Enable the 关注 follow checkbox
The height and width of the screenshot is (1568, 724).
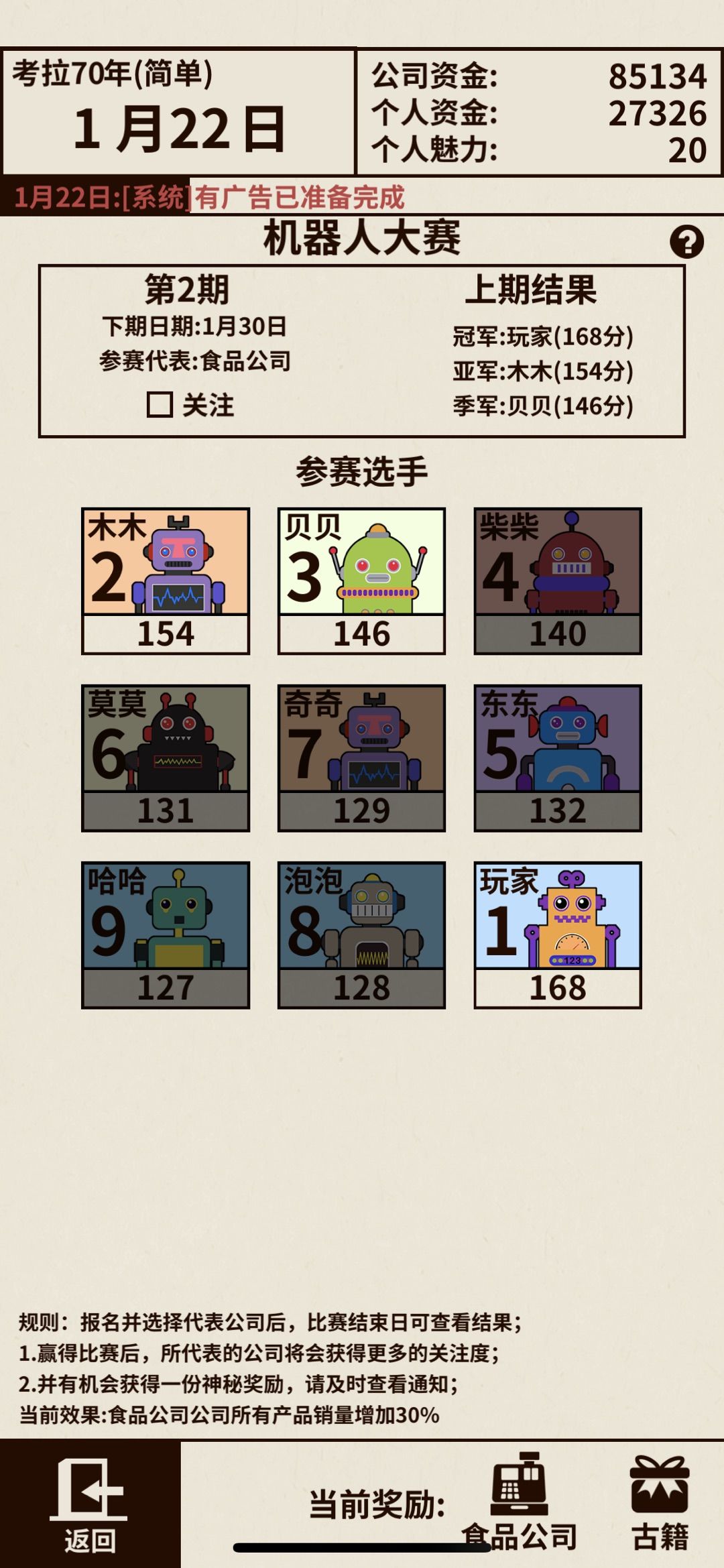click(x=159, y=407)
